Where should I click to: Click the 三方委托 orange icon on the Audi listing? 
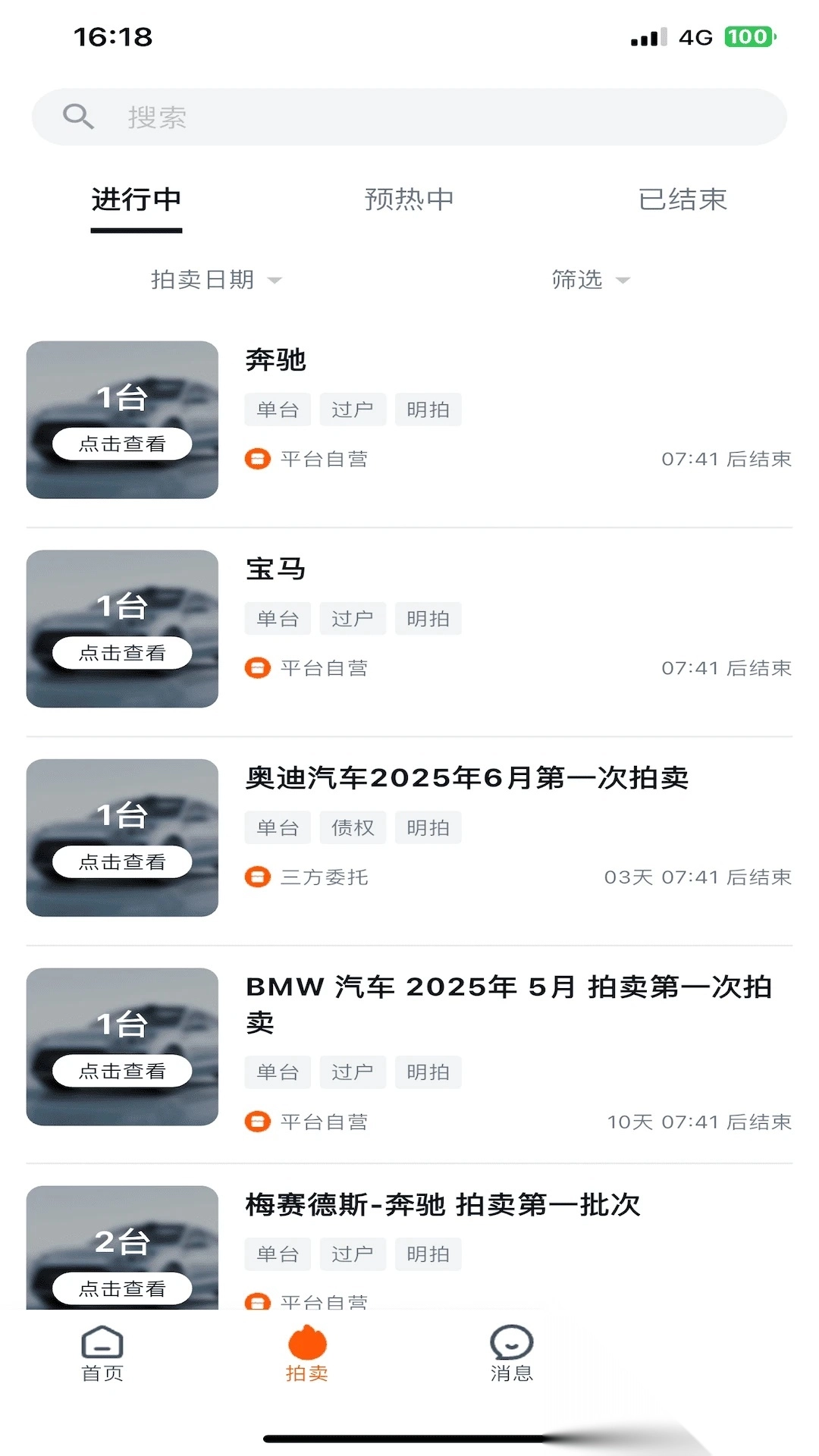tap(258, 877)
